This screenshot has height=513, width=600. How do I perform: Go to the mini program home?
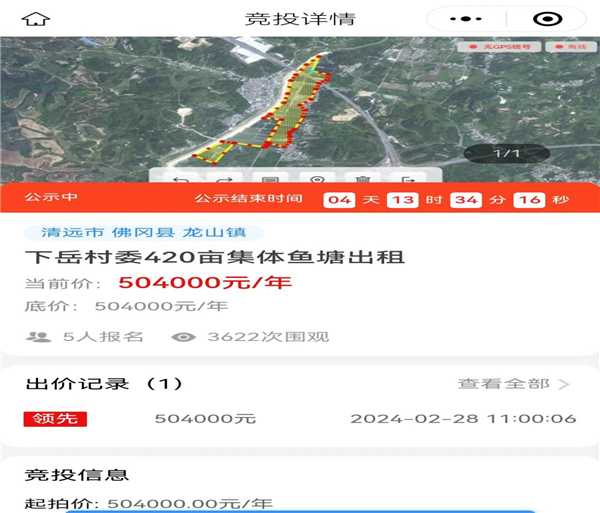click(x=37, y=19)
